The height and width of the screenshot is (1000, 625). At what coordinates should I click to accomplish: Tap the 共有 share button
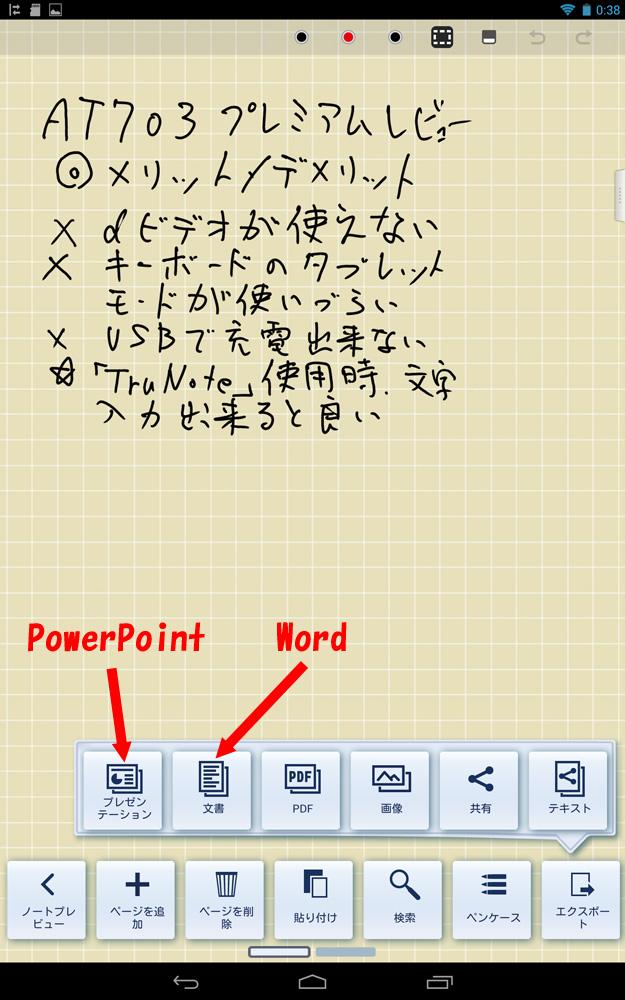point(480,790)
